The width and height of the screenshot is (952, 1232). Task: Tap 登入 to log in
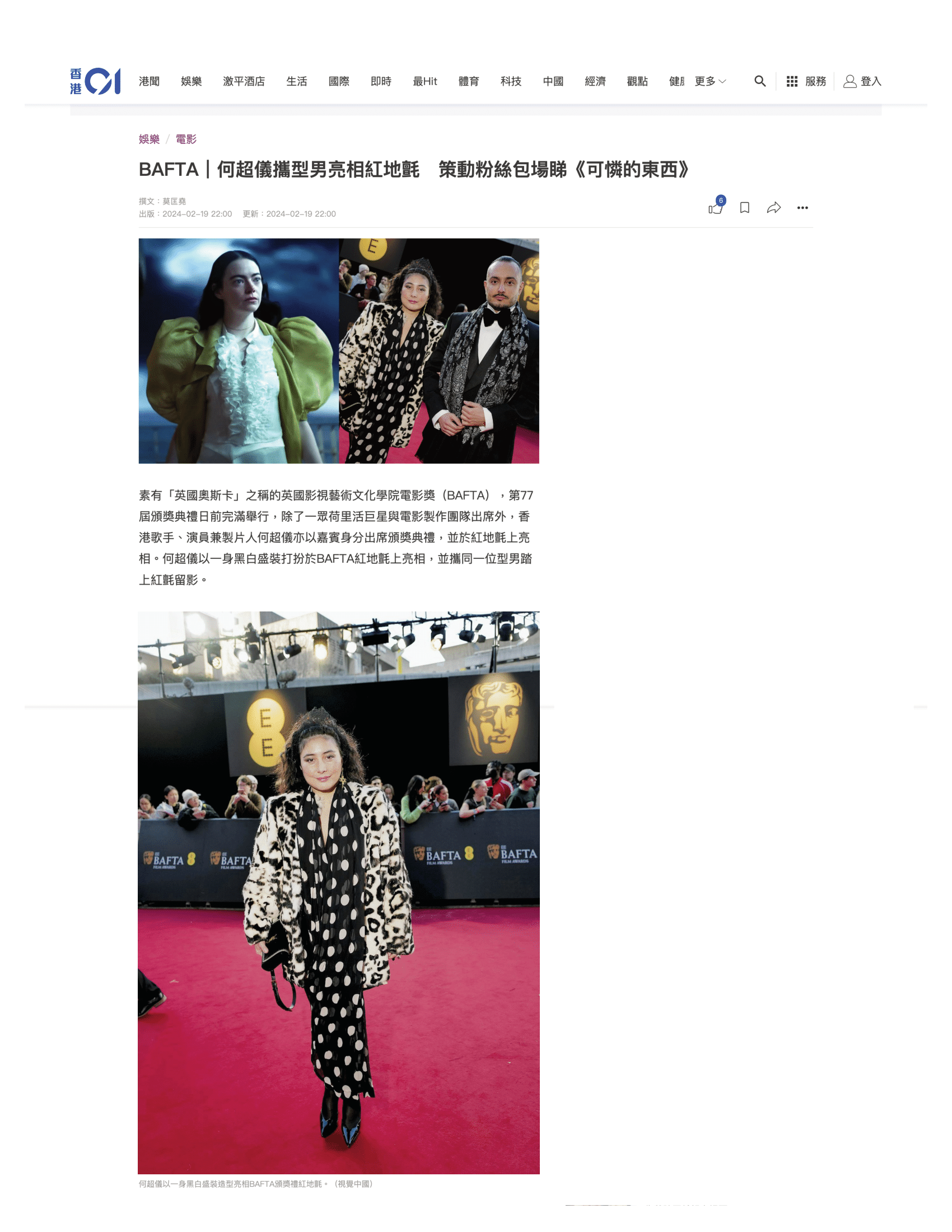coord(862,81)
